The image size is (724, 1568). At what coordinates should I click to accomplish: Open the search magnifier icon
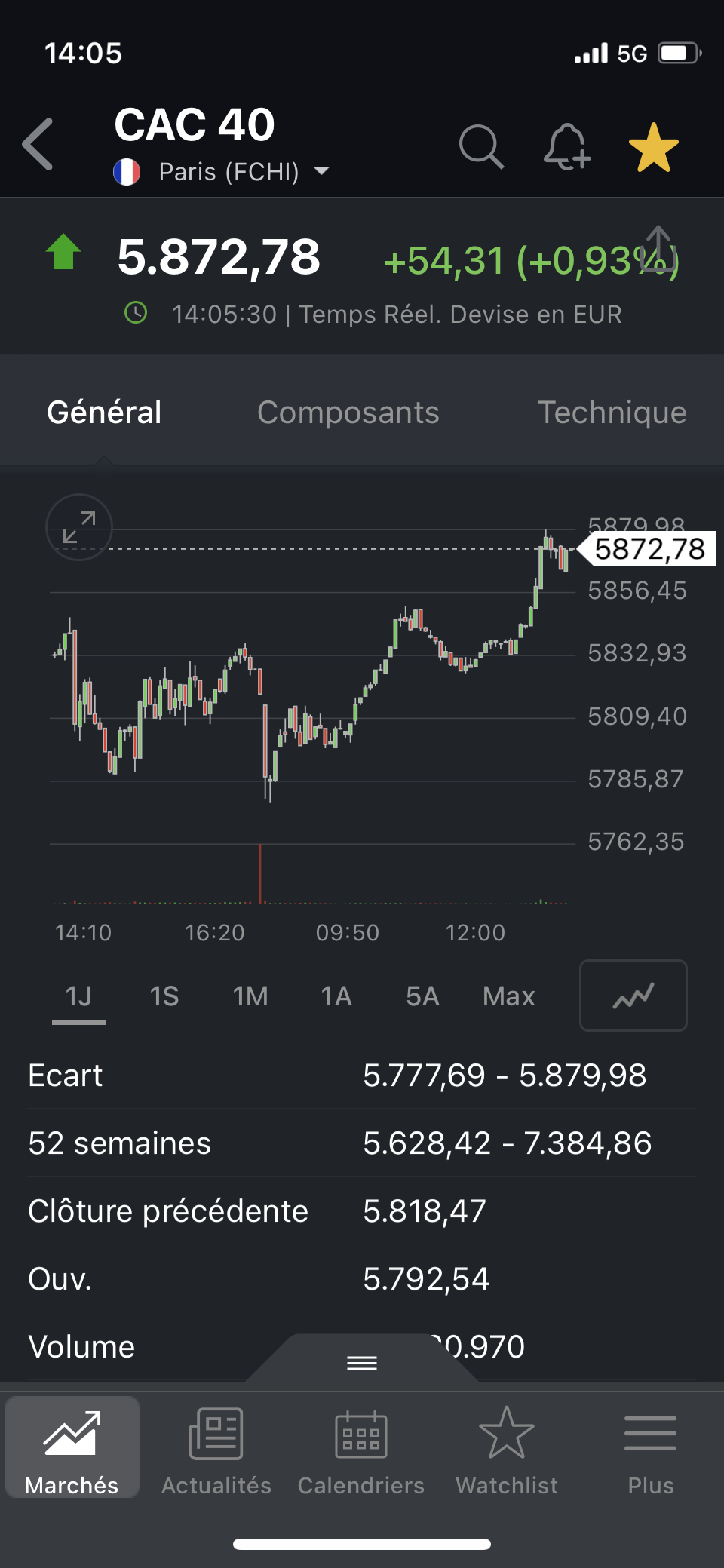(480, 146)
